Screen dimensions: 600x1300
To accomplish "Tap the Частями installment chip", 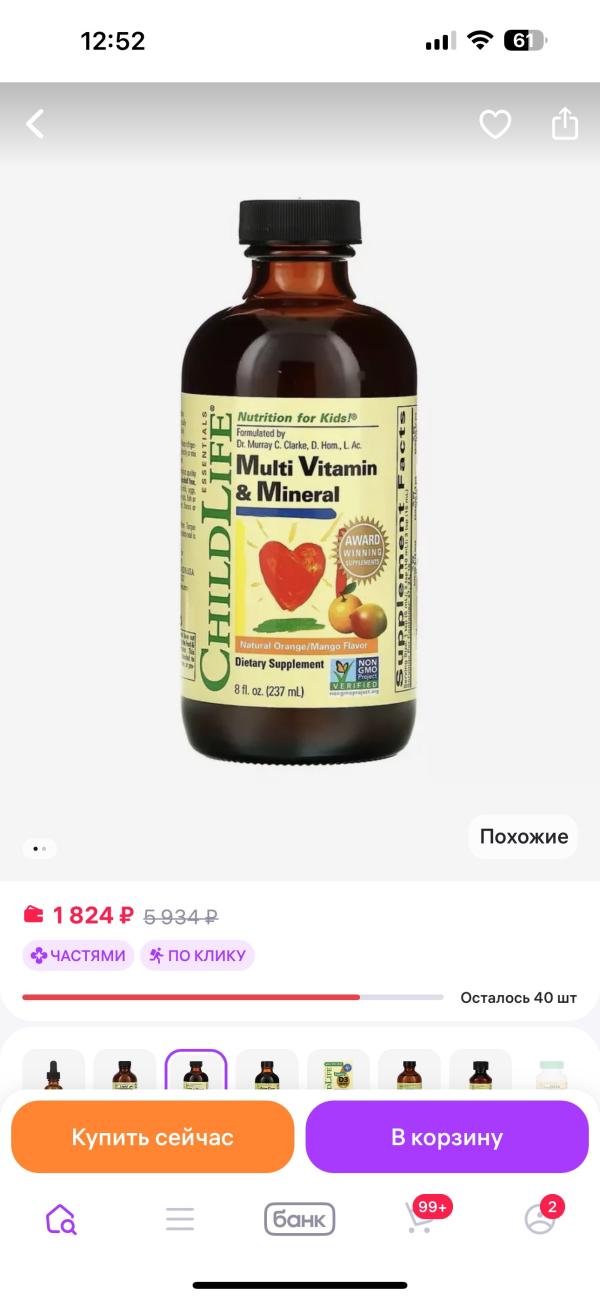I will click(x=78, y=955).
